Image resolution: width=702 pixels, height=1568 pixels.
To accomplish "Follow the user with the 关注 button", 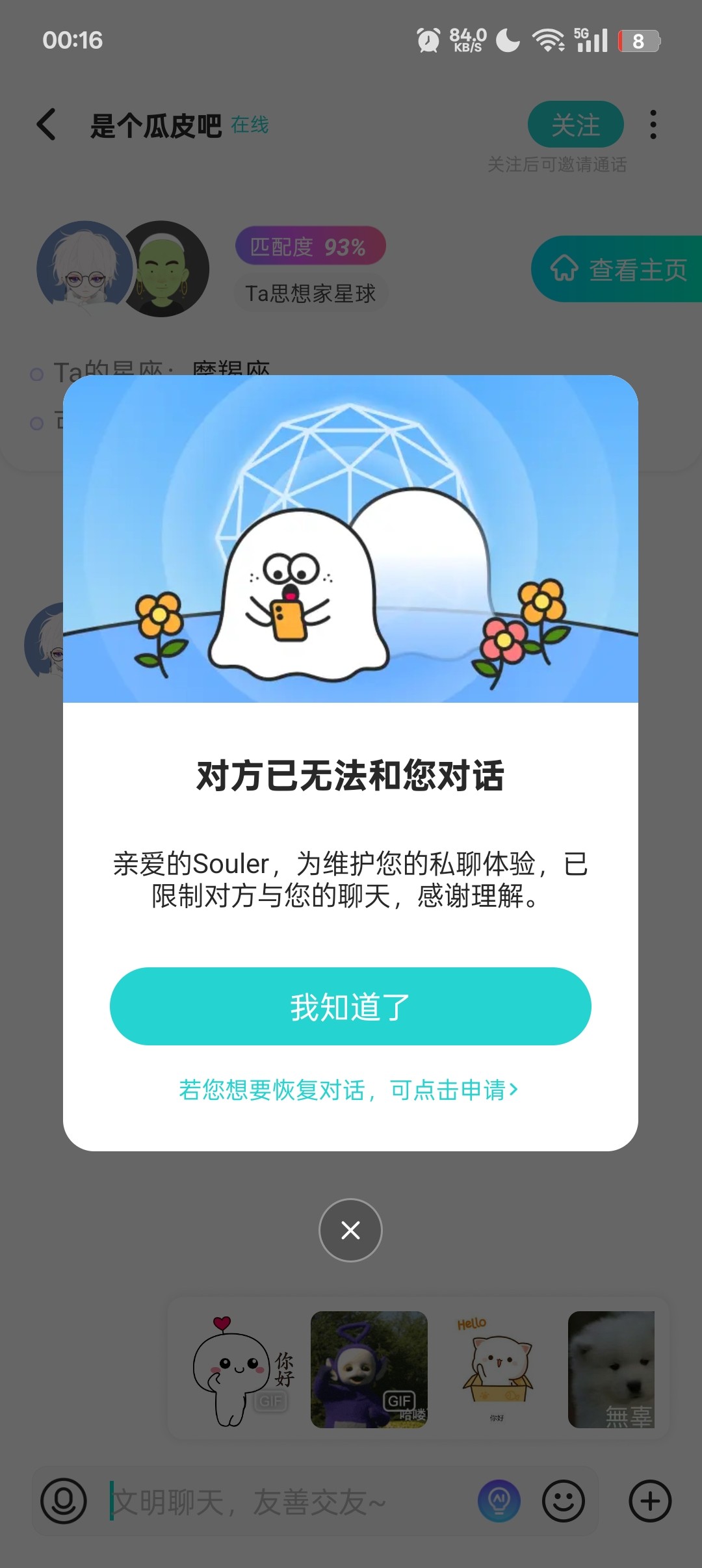I will coord(576,124).
